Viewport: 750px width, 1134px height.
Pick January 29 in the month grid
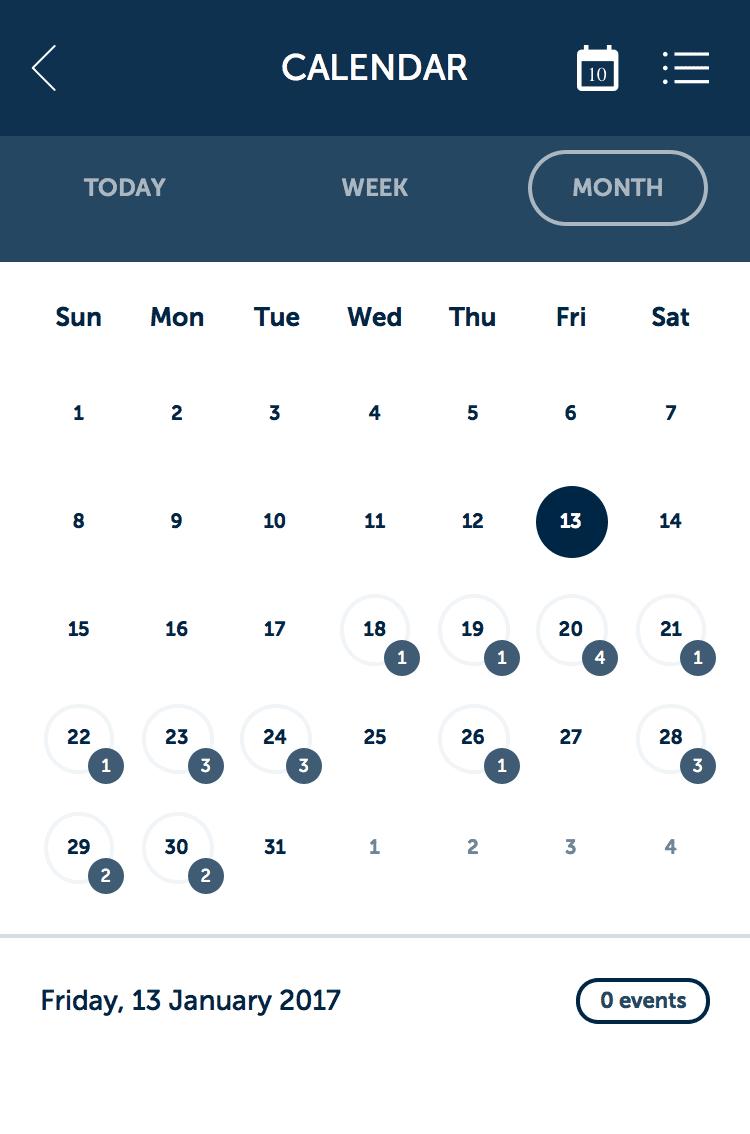[79, 847]
